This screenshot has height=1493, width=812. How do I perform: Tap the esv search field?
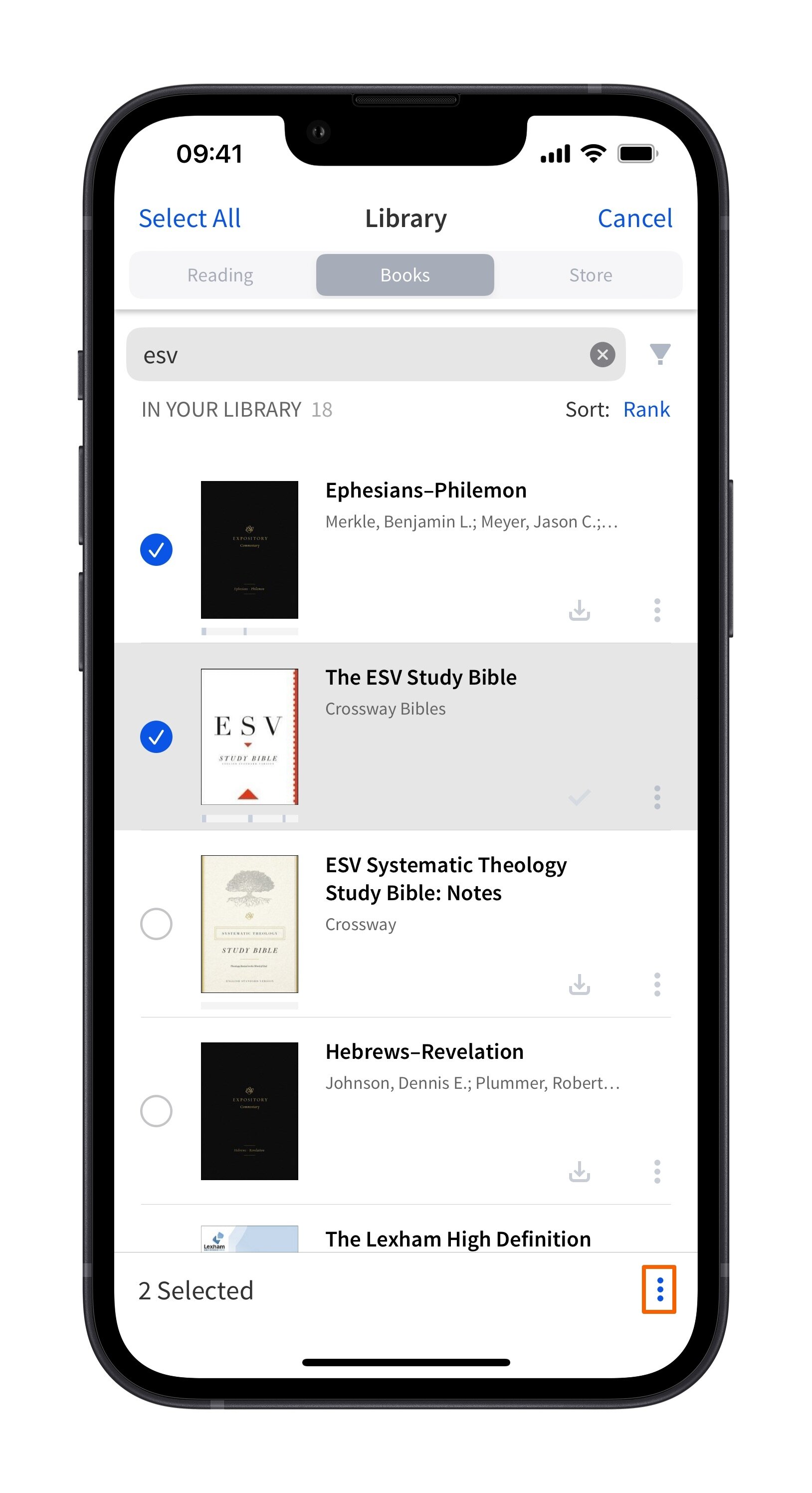[x=359, y=355]
